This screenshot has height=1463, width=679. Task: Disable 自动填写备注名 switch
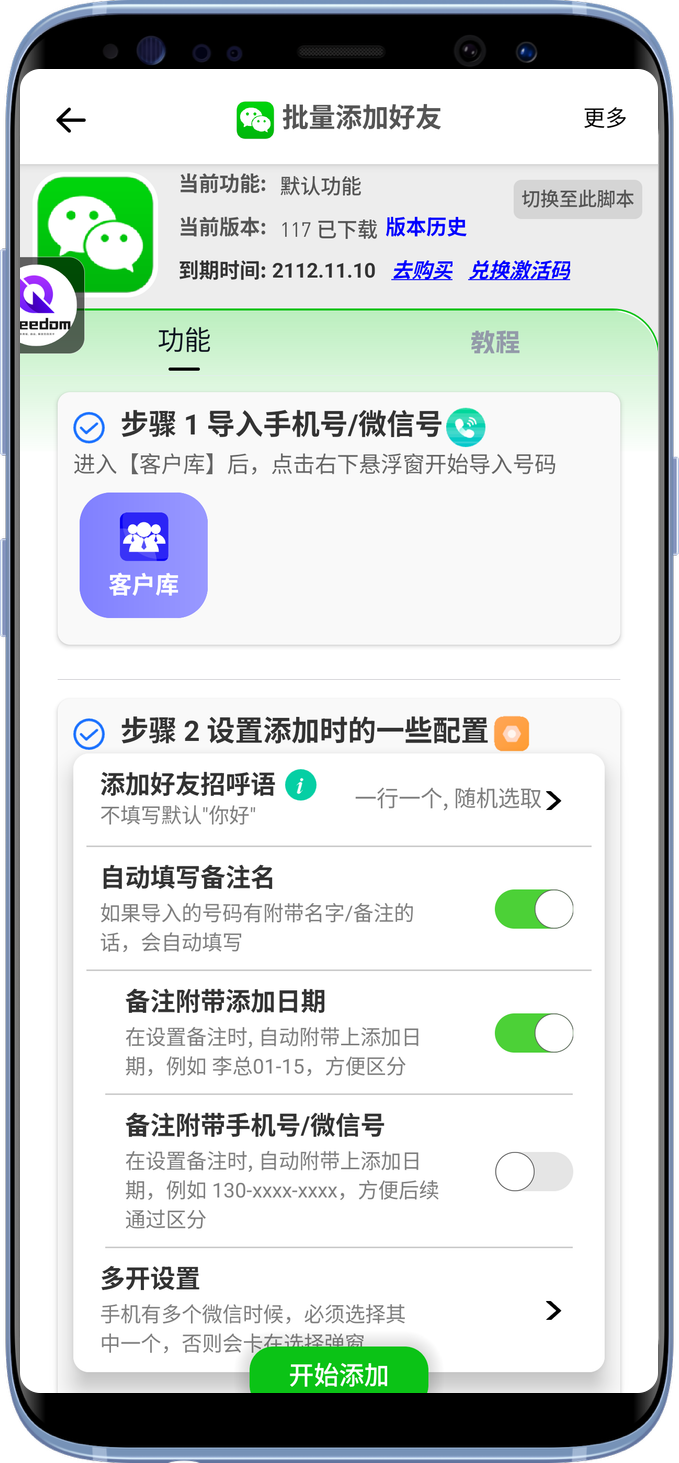pos(534,909)
